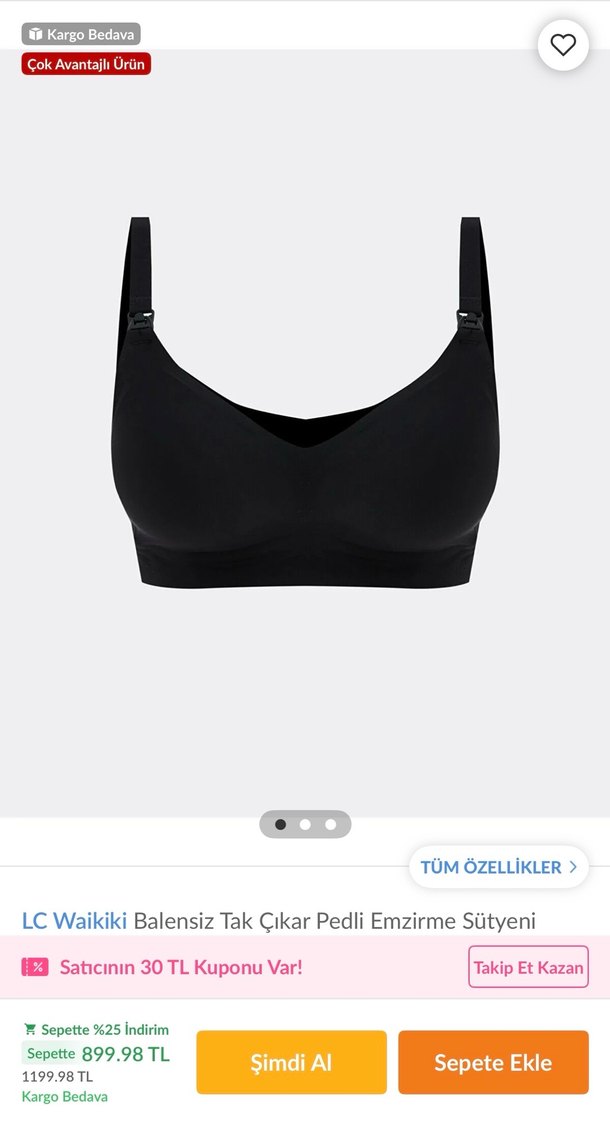Viewport: 610px width, 1124px height.
Task: Add item with Sepete Ekle
Action: pyautogui.click(x=493, y=1062)
